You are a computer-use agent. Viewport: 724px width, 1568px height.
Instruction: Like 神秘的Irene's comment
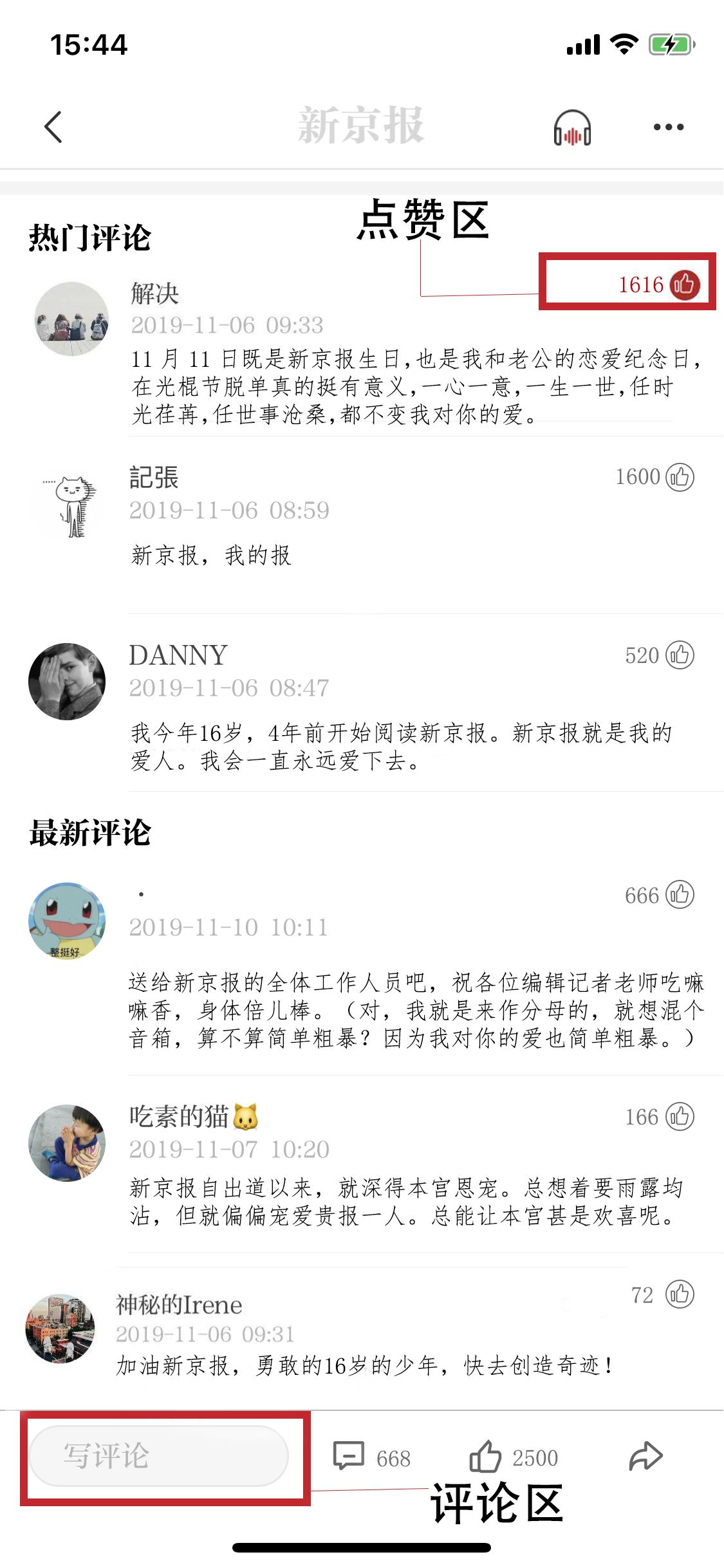point(680,1294)
